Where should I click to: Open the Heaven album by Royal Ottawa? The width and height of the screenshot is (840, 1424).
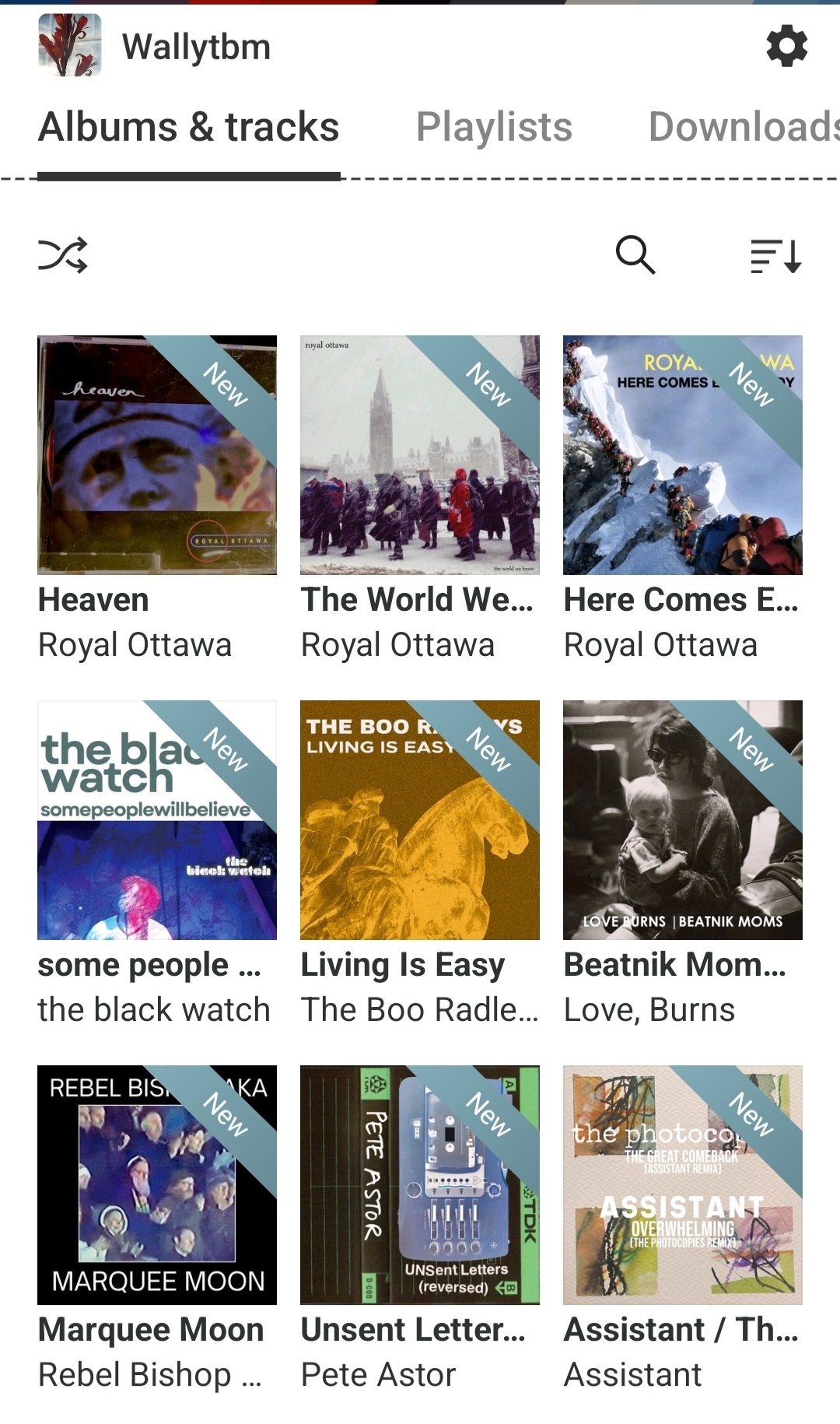(x=157, y=455)
